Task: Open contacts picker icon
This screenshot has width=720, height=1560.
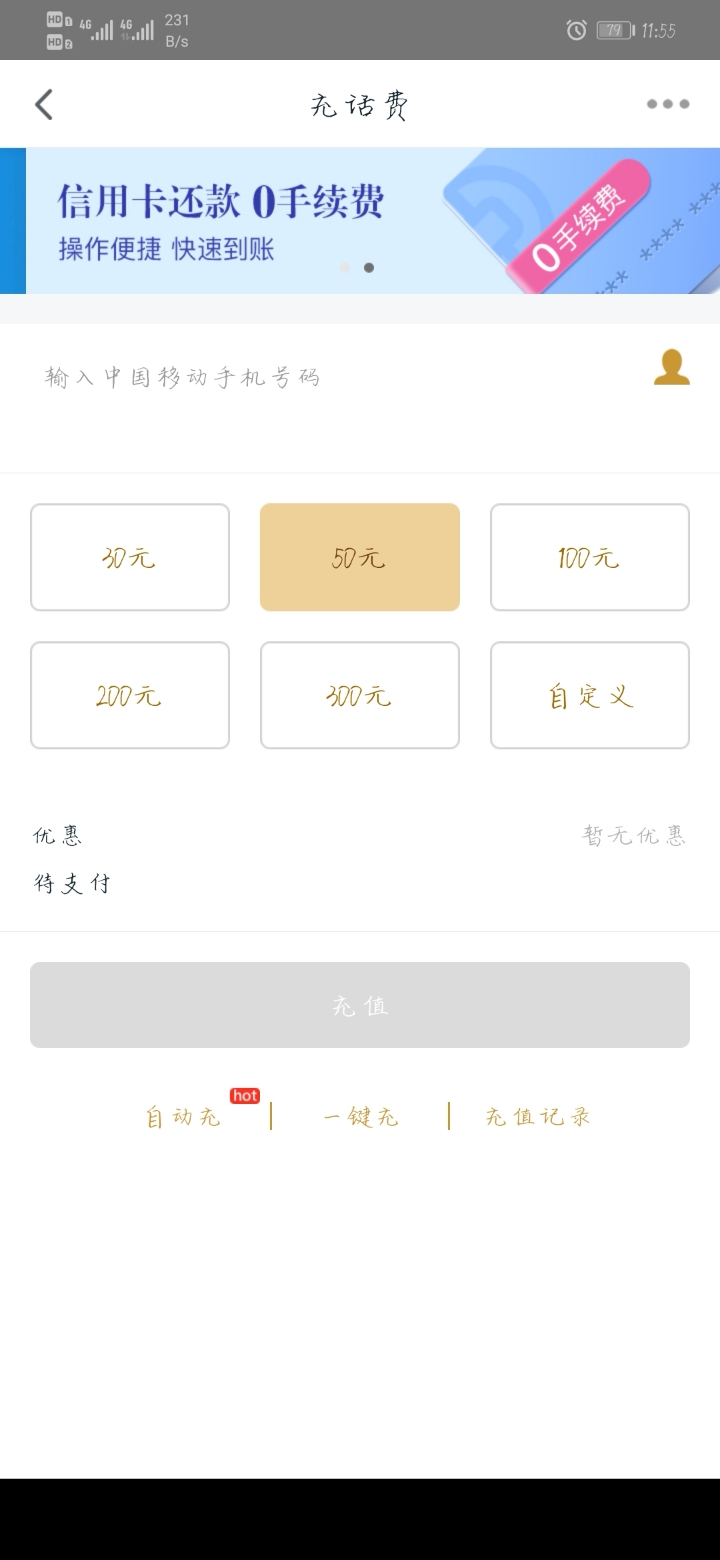Action: [x=672, y=368]
